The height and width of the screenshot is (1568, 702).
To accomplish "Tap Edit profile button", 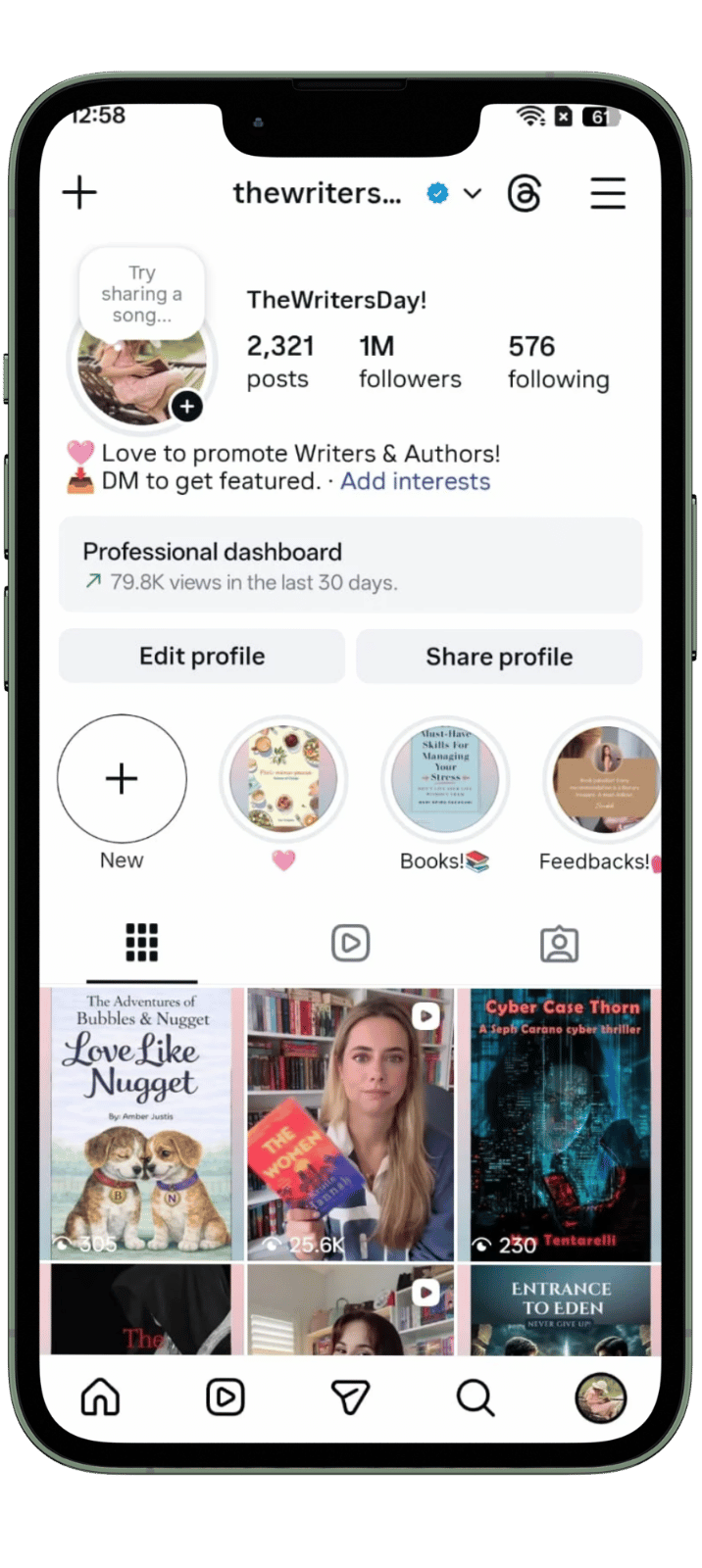I will (202, 656).
